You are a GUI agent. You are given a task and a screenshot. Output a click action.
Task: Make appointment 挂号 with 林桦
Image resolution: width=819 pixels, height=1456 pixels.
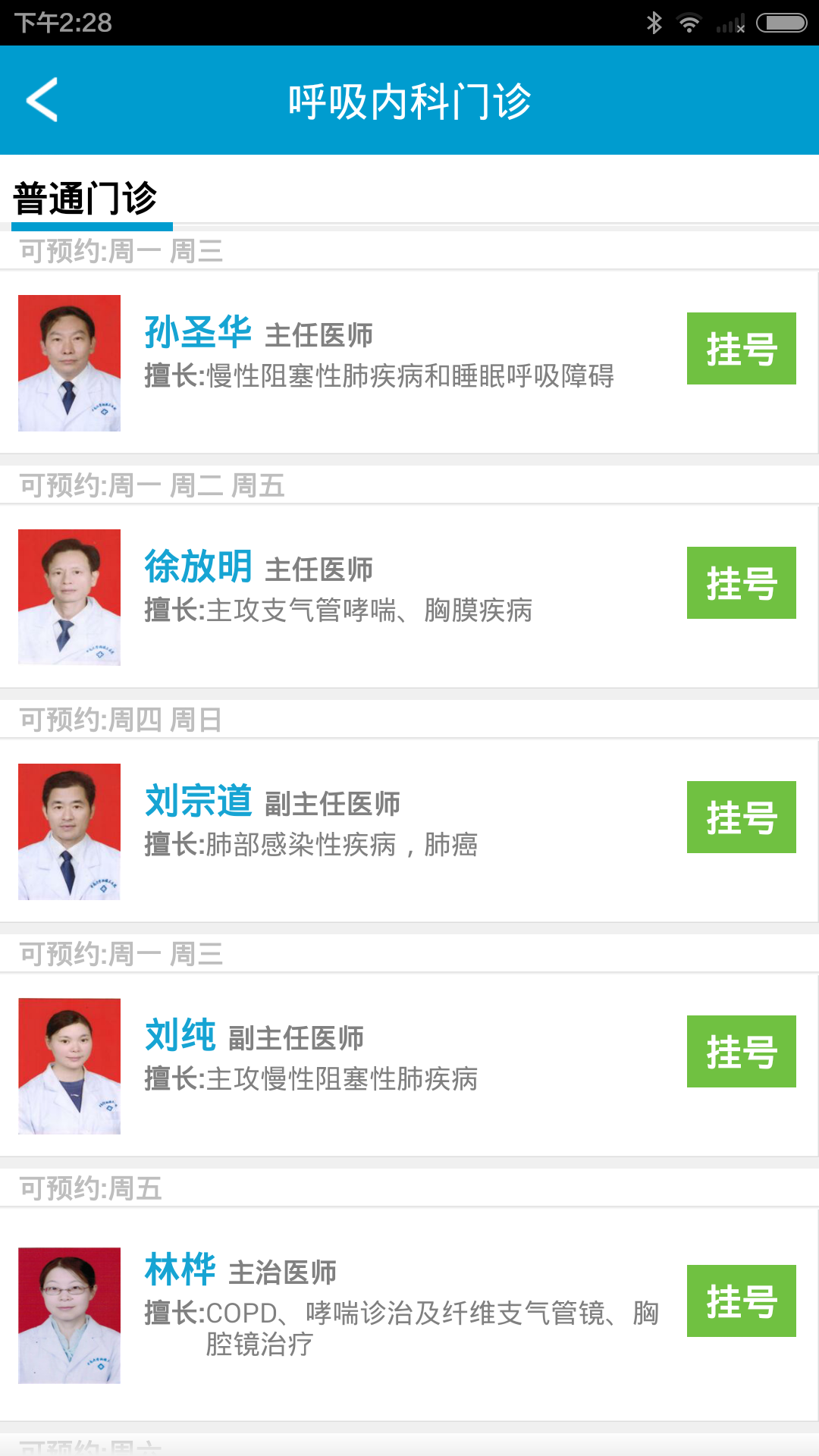[741, 1301]
